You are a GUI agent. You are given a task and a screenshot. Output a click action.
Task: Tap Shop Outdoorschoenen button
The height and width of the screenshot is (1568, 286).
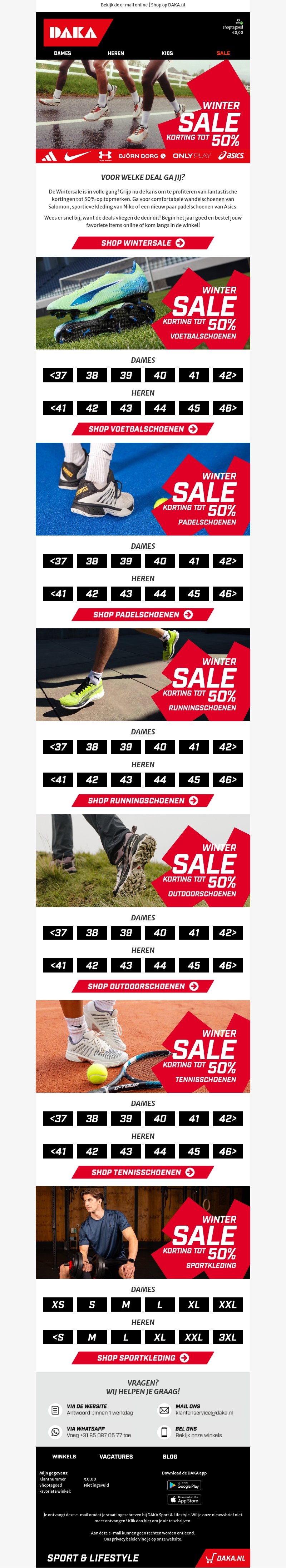pos(143,986)
